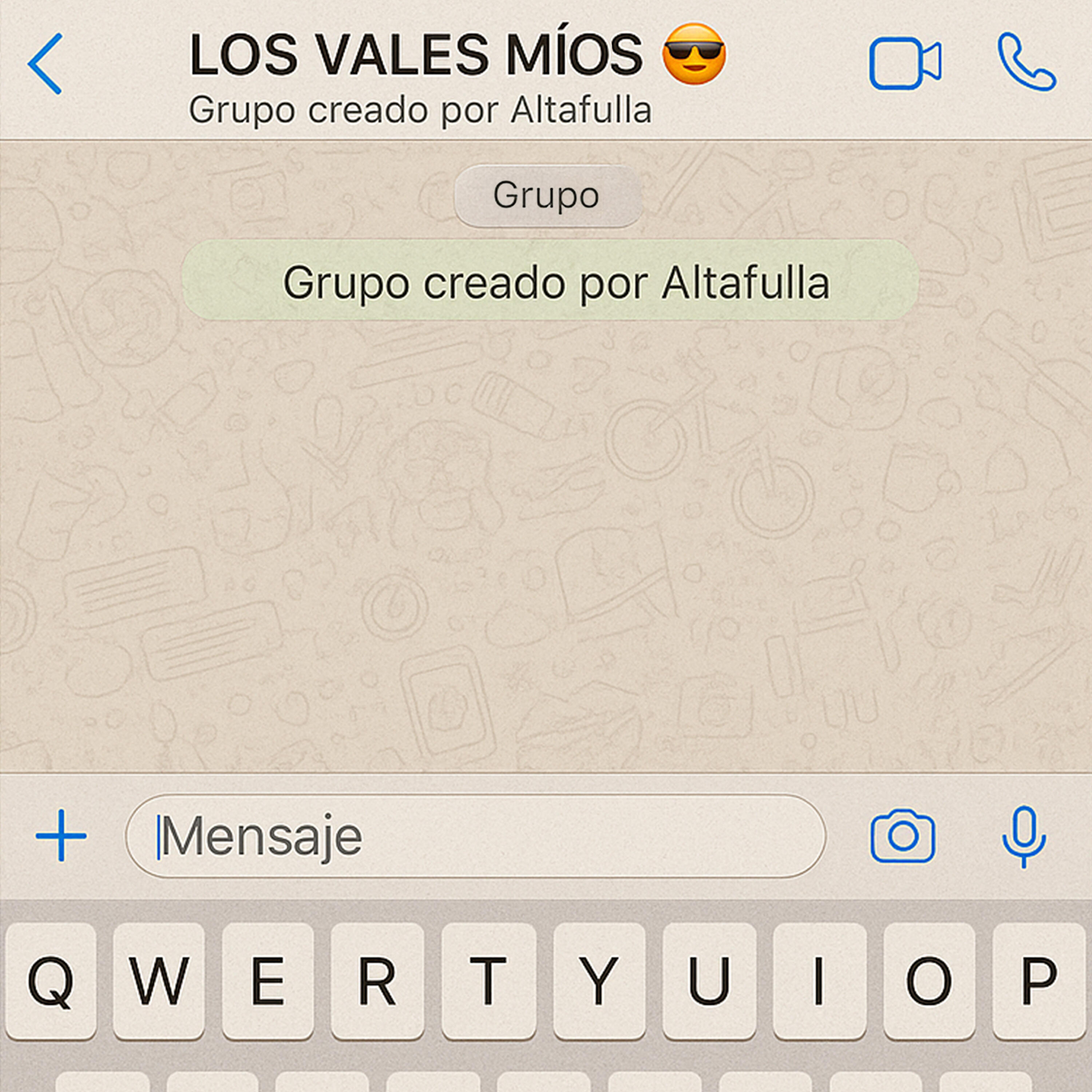This screenshot has width=1092, height=1092.
Task: Open the camera to take a photo
Action: click(x=903, y=835)
